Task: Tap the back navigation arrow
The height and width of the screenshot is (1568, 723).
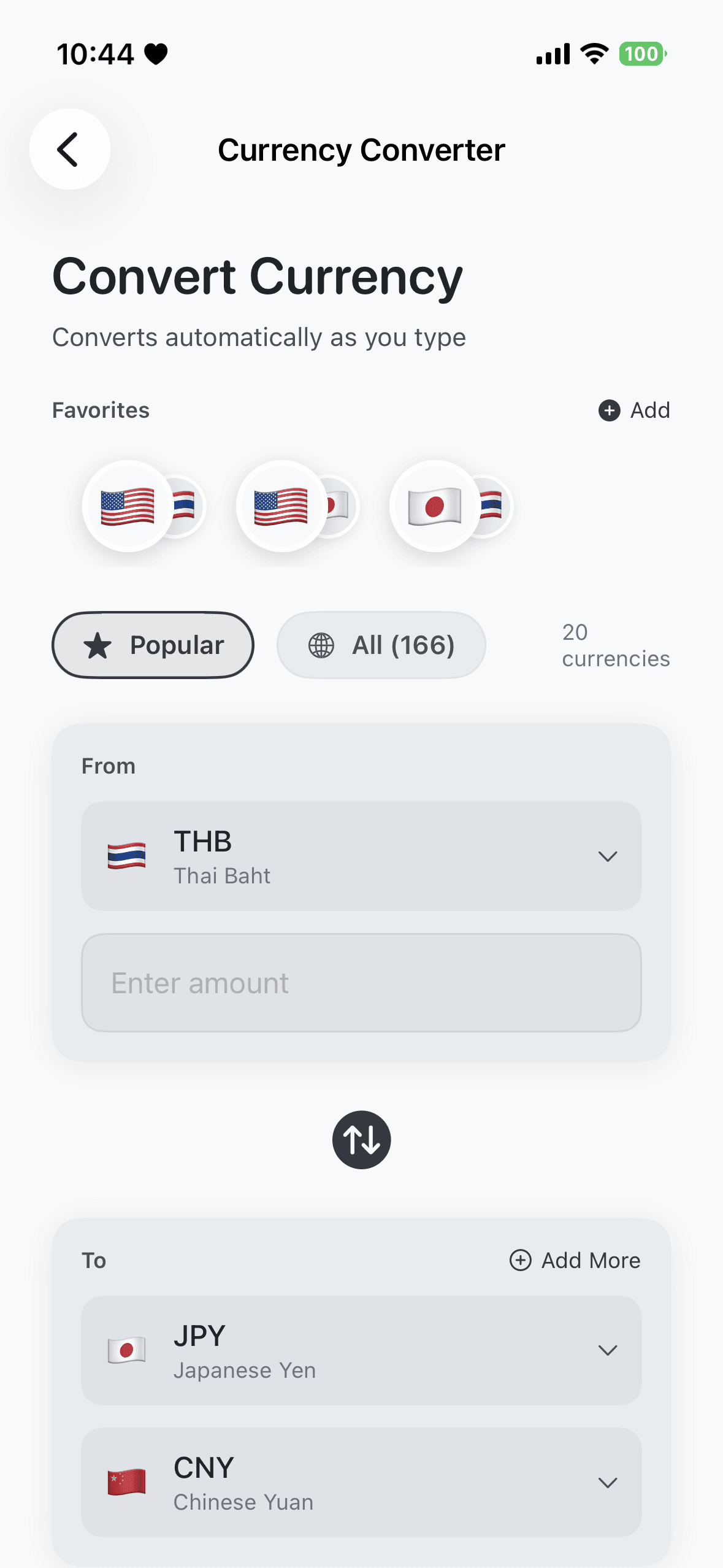Action: point(69,149)
